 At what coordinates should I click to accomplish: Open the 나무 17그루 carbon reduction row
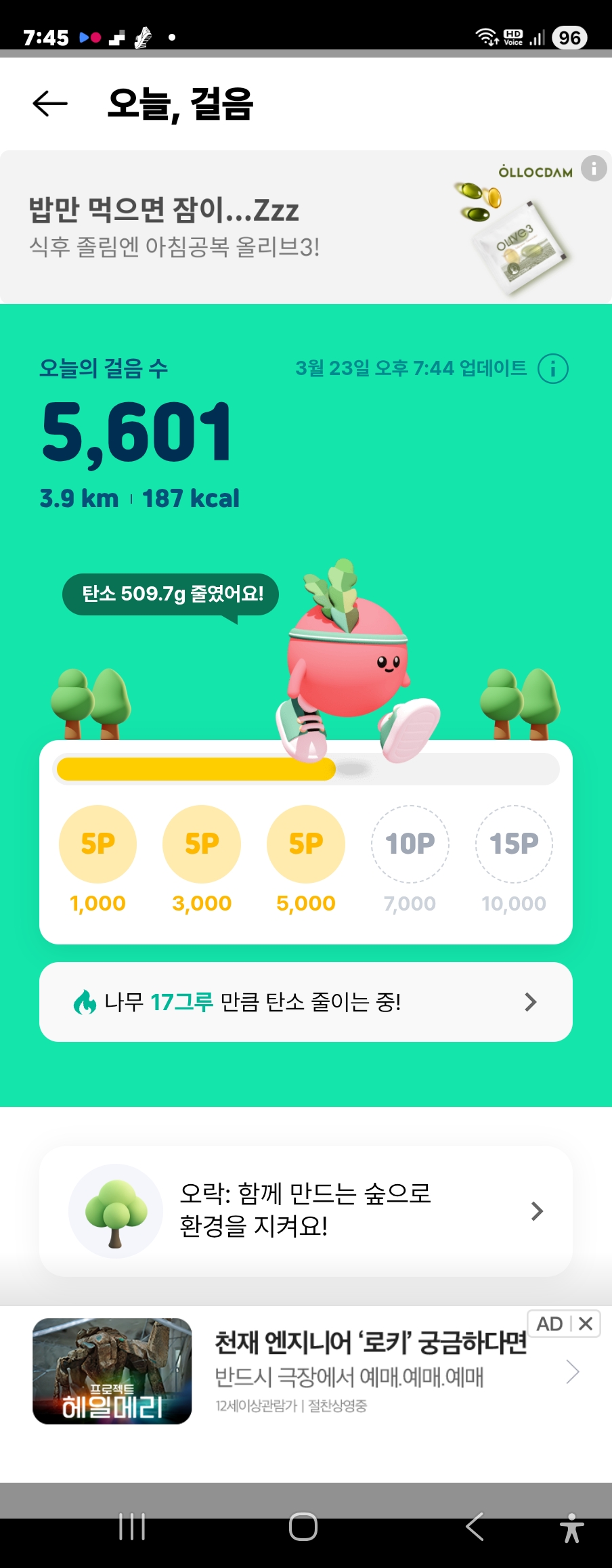pyautogui.click(x=306, y=1002)
